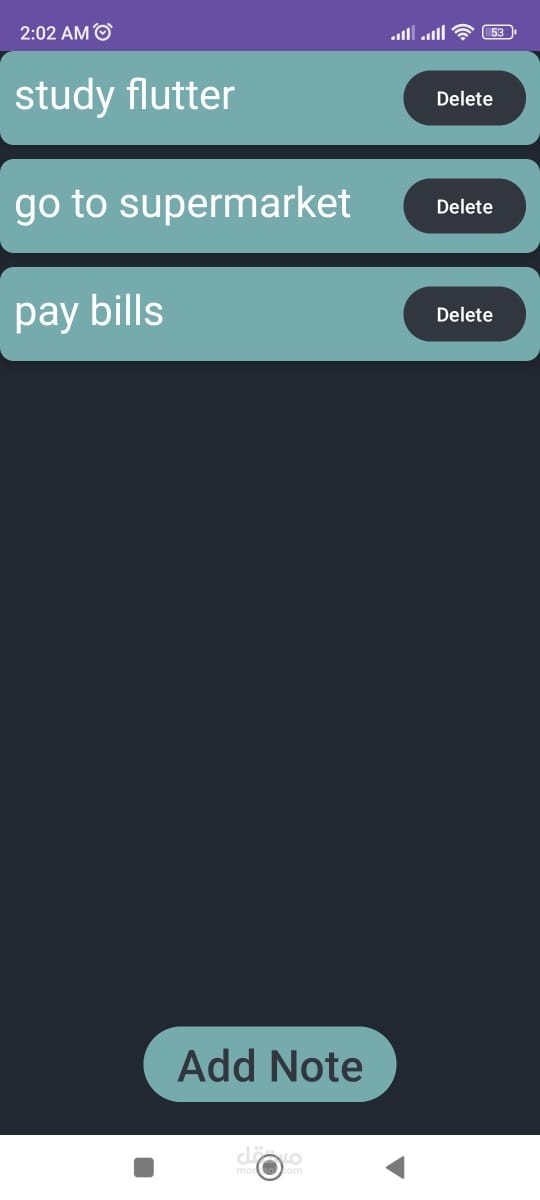Open recent apps from the navigation bar
Screen dimensions: 540x1200
(x=144, y=1167)
